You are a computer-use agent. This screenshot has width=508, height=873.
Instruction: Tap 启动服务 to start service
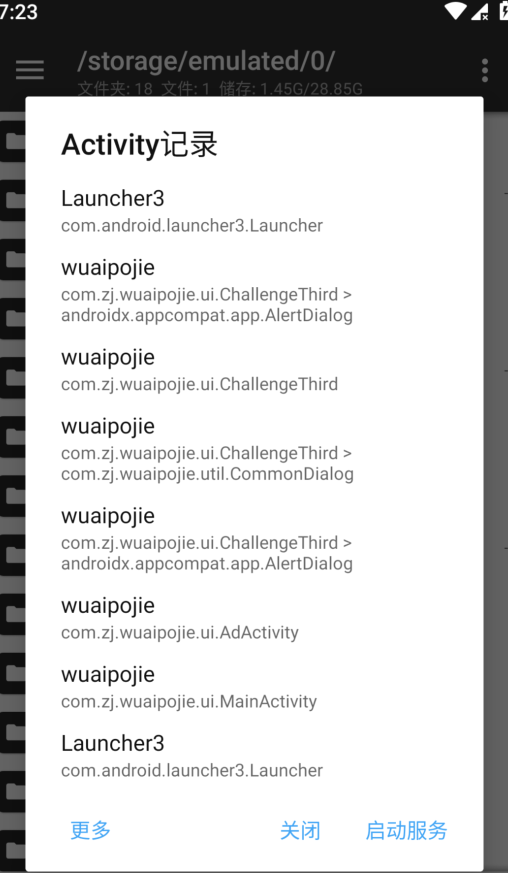click(x=407, y=830)
